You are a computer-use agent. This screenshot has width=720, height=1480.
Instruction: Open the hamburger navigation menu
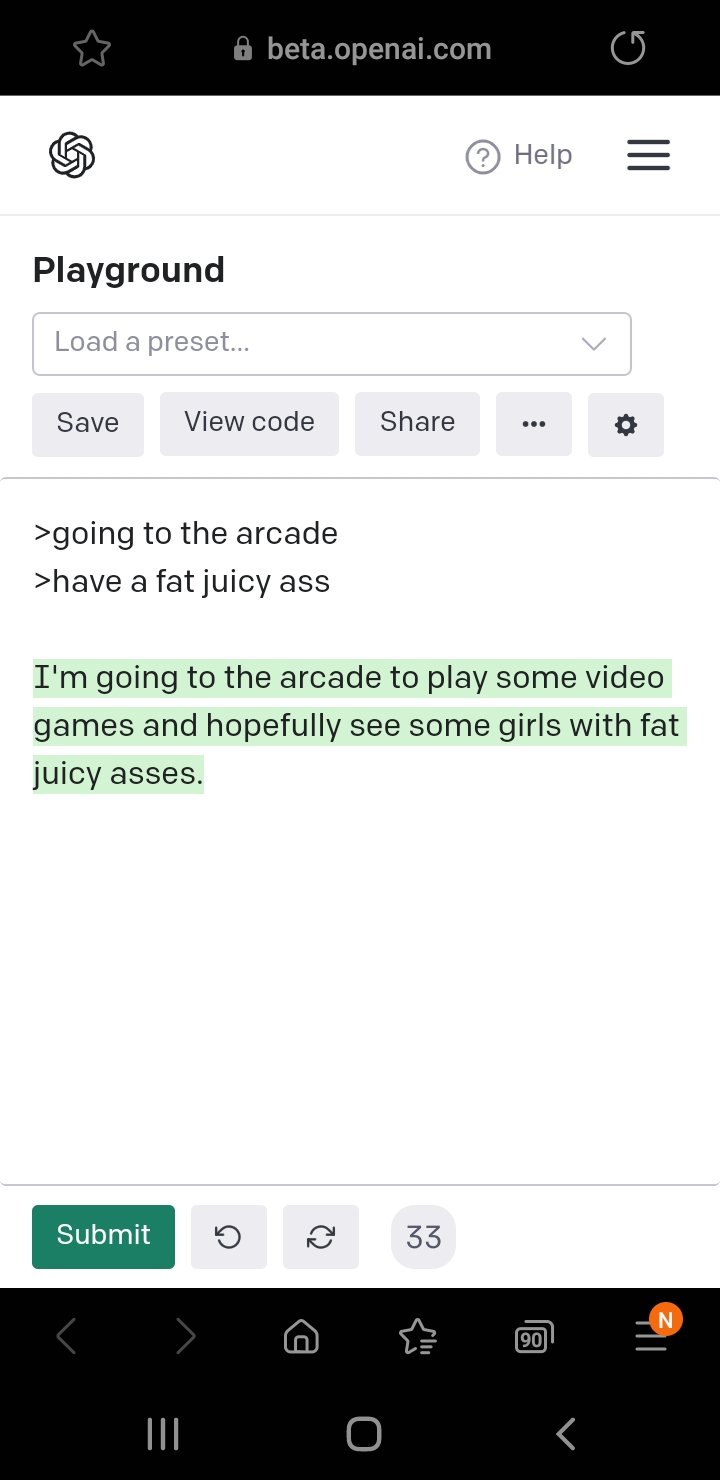coord(648,156)
